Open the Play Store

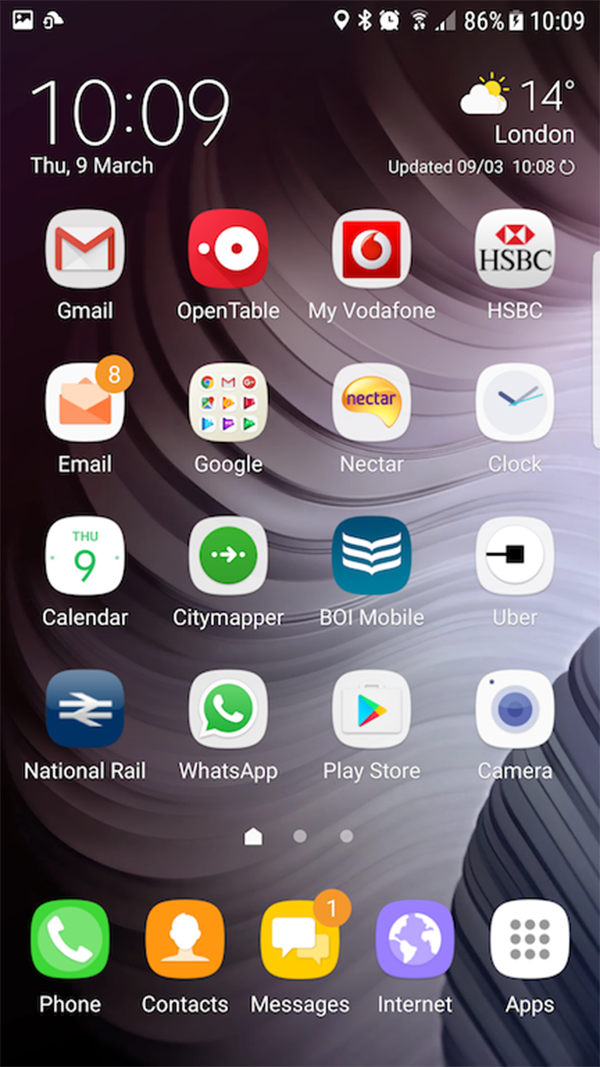(x=371, y=709)
